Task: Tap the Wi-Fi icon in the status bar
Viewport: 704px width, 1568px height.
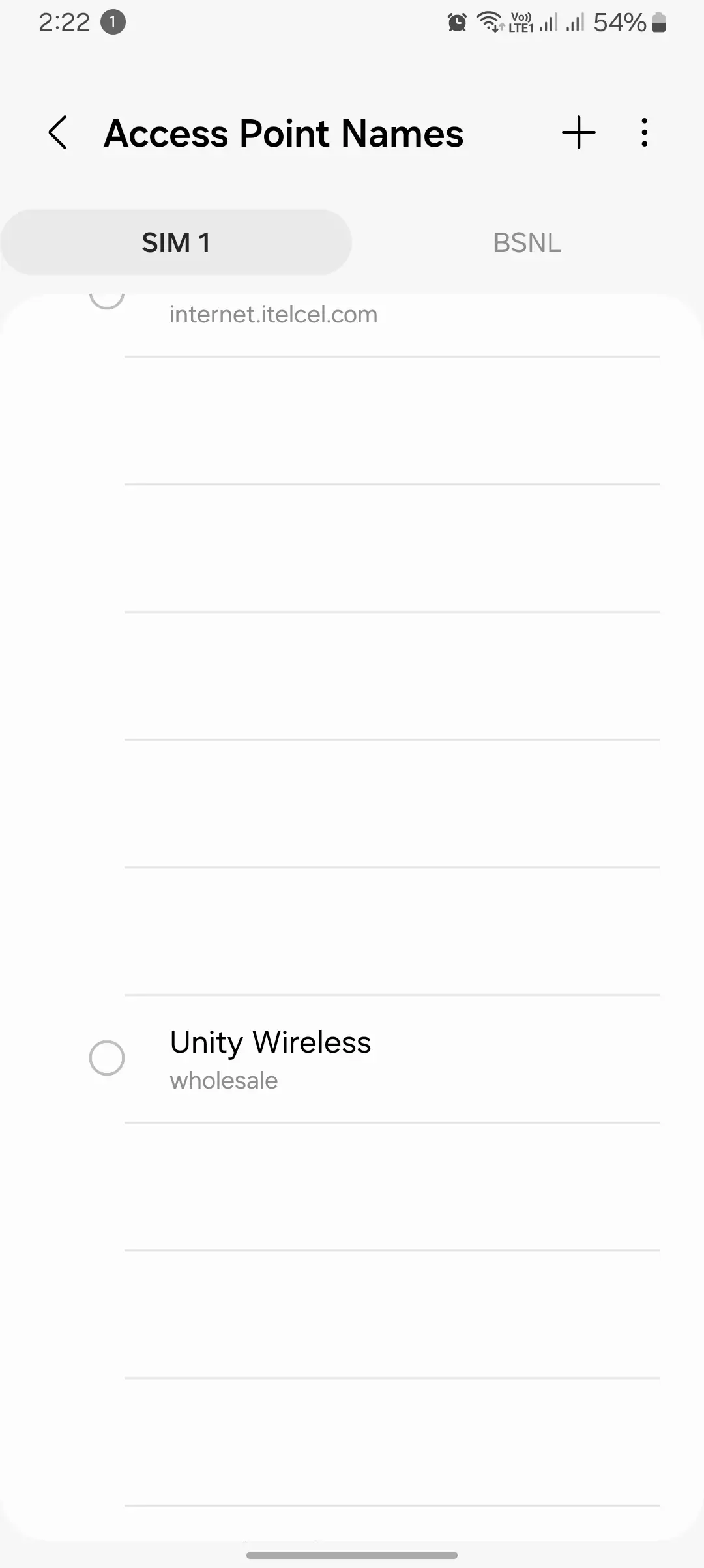Action: tap(490, 21)
